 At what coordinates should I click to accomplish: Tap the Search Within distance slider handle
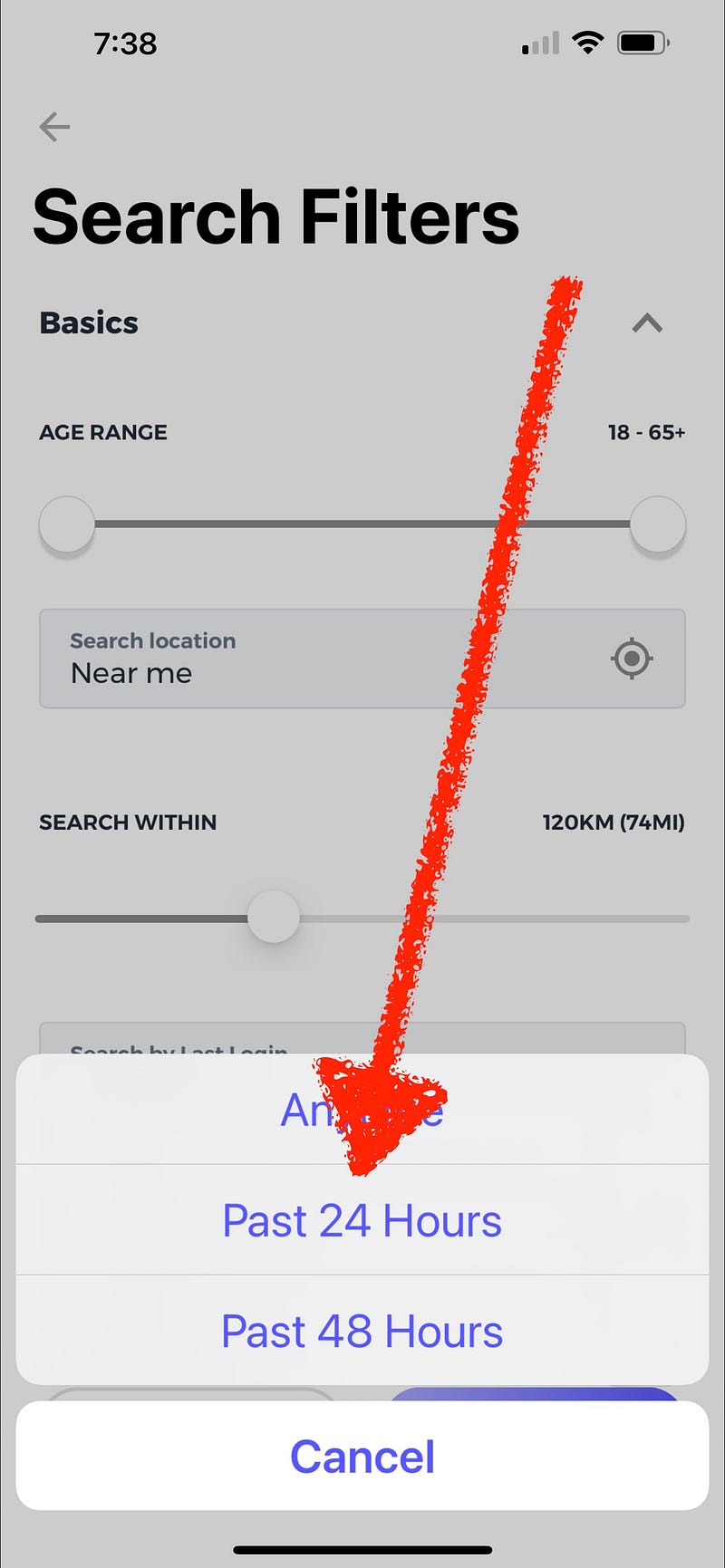pyautogui.click(x=274, y=917)
